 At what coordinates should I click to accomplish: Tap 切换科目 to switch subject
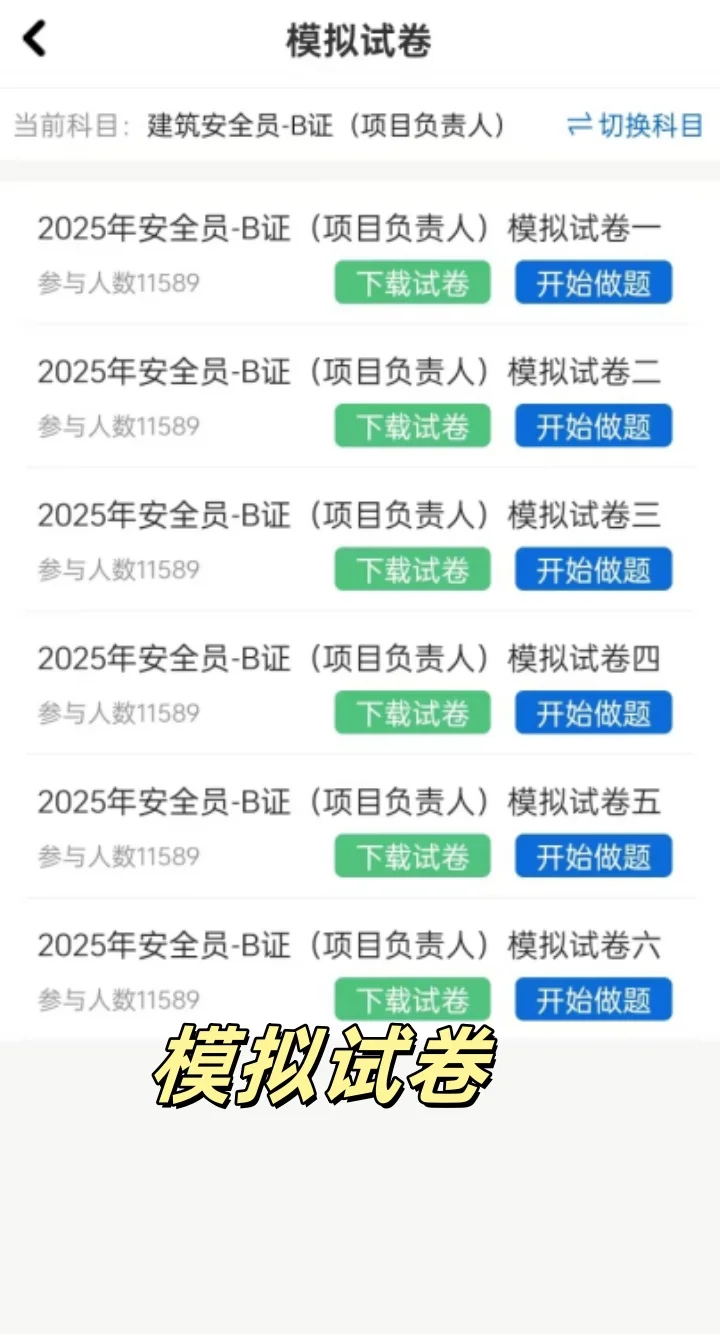[635, 125]
